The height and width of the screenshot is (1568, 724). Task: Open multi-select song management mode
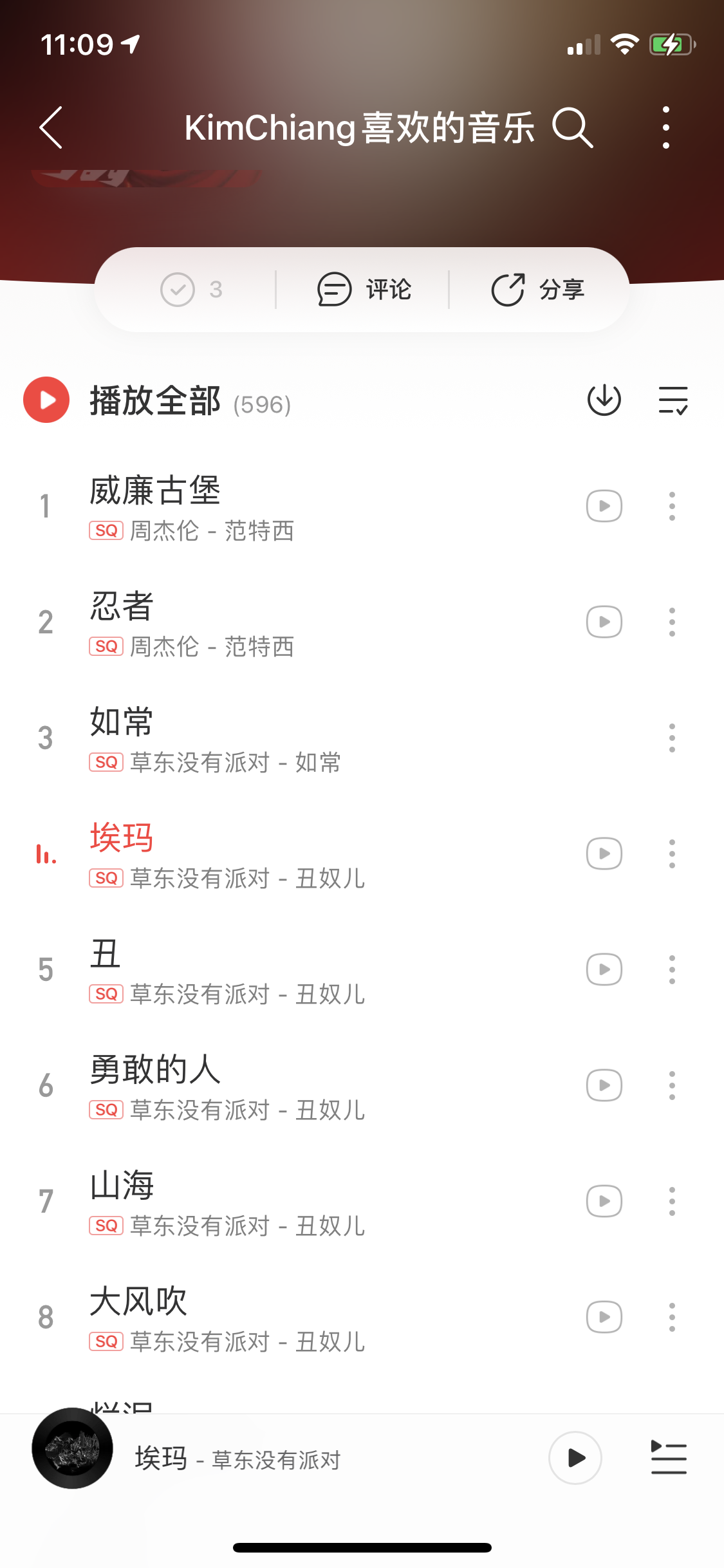click(672, 400)
